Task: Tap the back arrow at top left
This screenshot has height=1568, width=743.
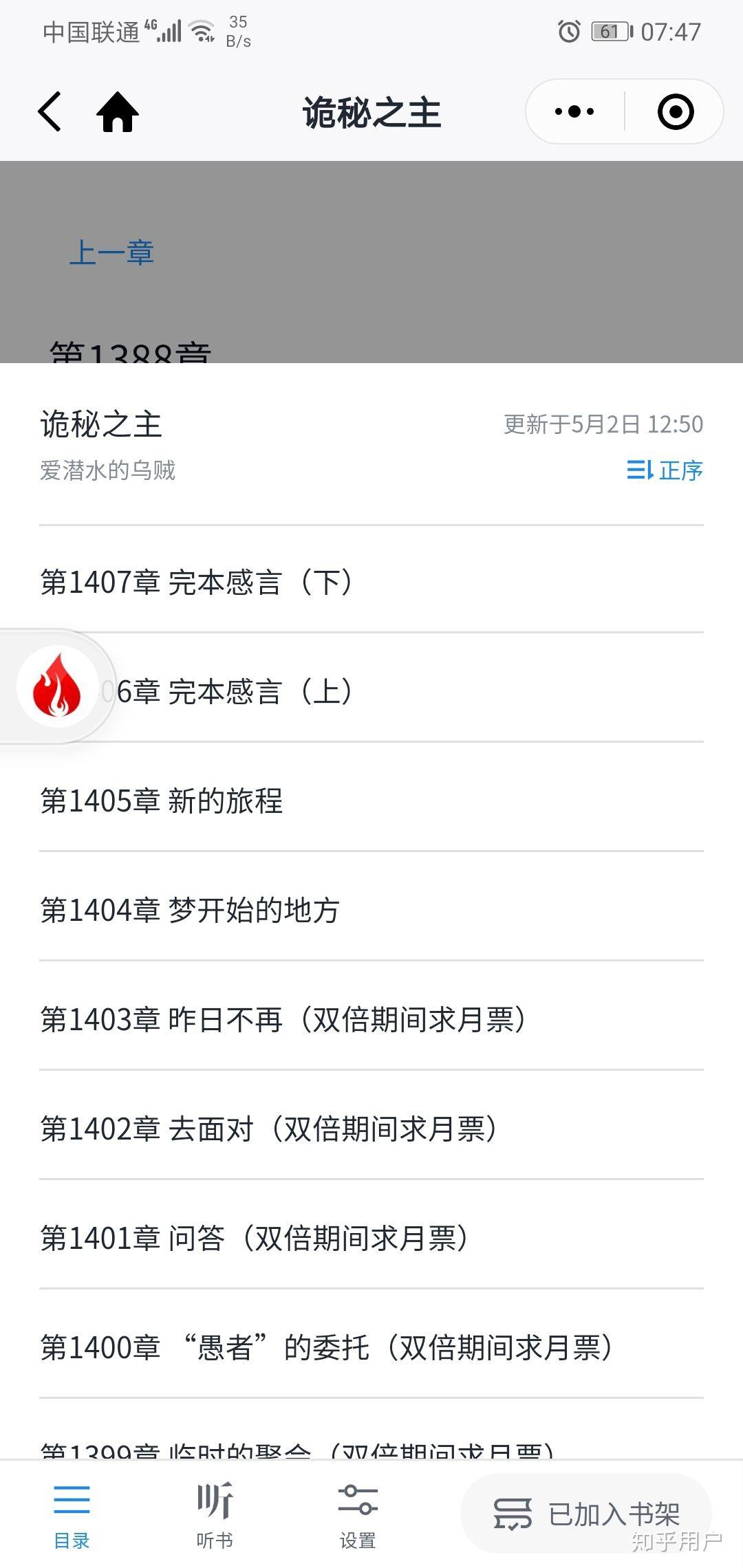Action: click(48, 112)
